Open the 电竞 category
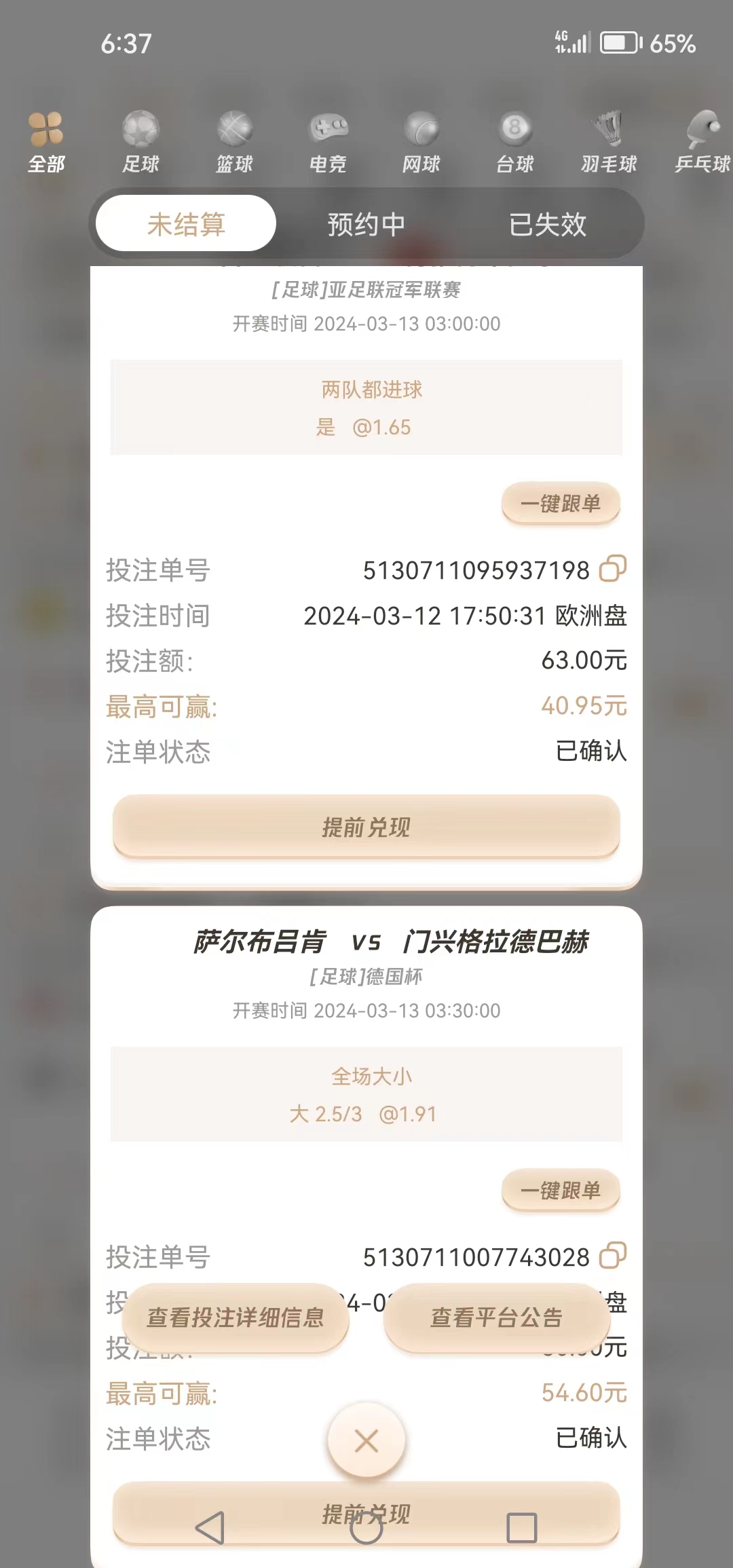 pyautogui.click(x=328, y=143)
